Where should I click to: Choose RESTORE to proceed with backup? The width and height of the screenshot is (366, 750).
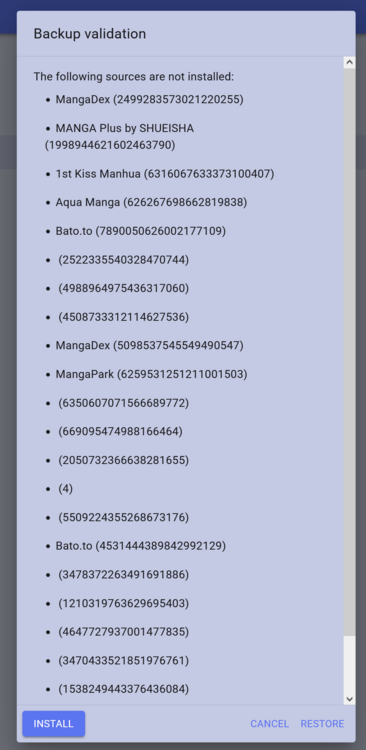coord(322,724)
